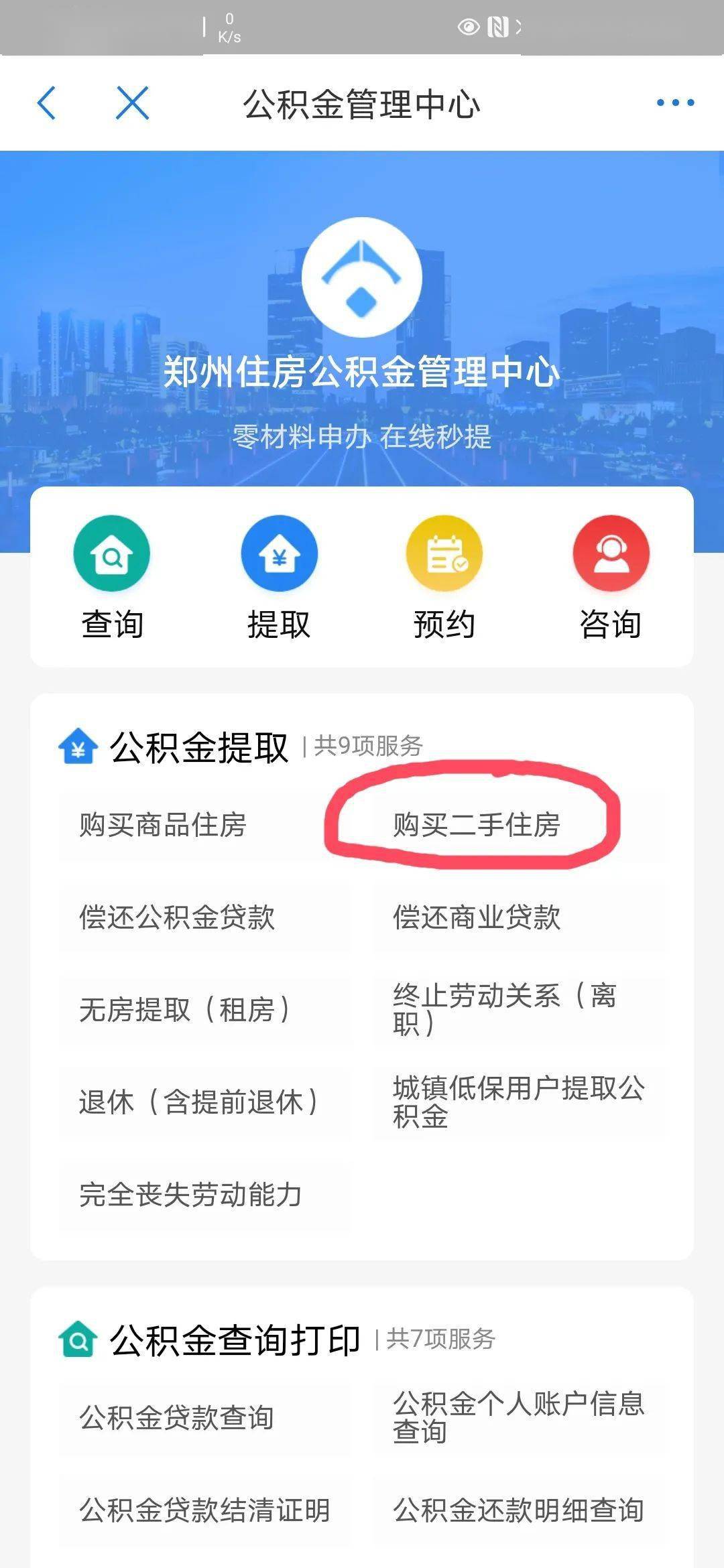Select the 预约 shortcut
Image resolution: width=724 pixels, height=1568 pixels.
[x=444, y=578]
